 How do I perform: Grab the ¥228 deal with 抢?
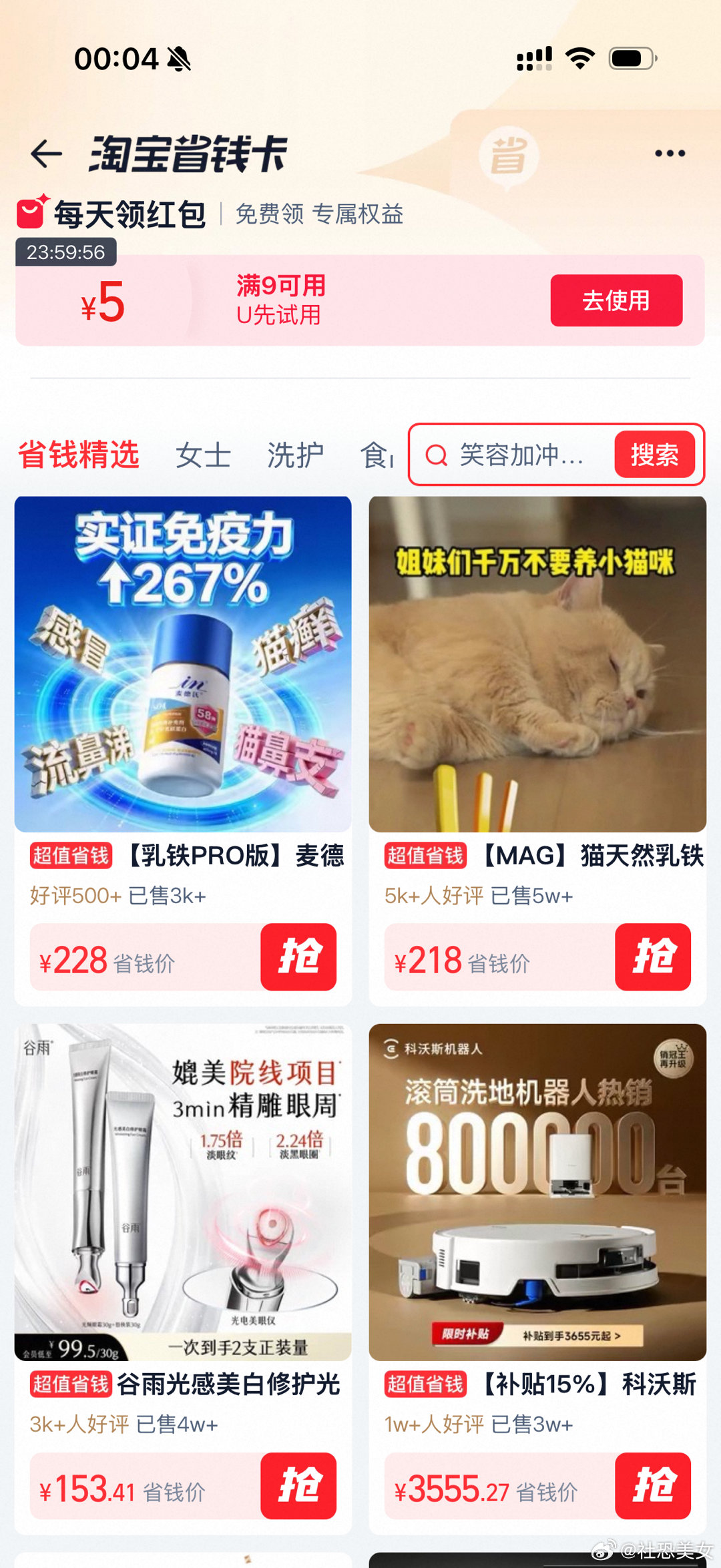(298, 957)
